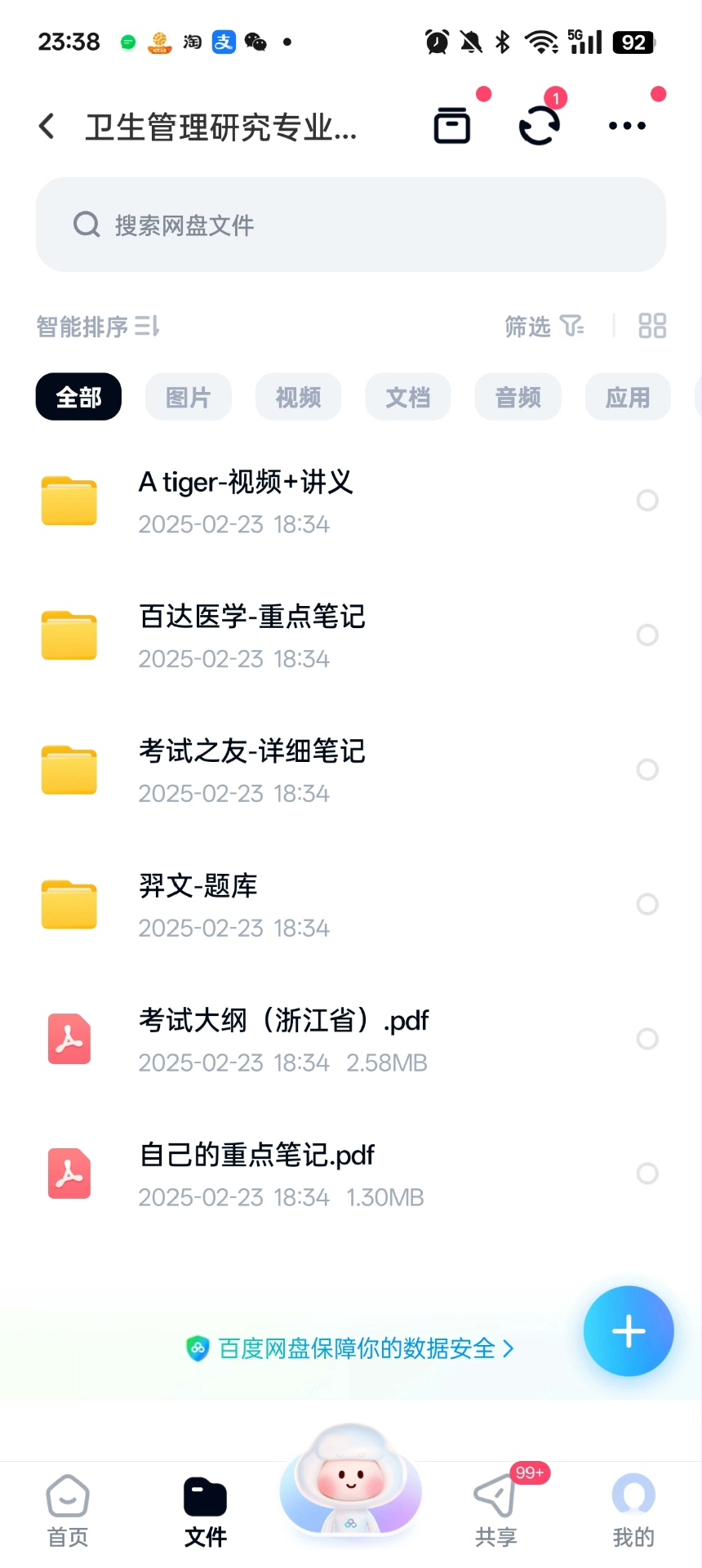This screenshot has height=1568, width=702.
Task: Open folder 百达医学-重点笔记
Action: (x=251, y=635)
